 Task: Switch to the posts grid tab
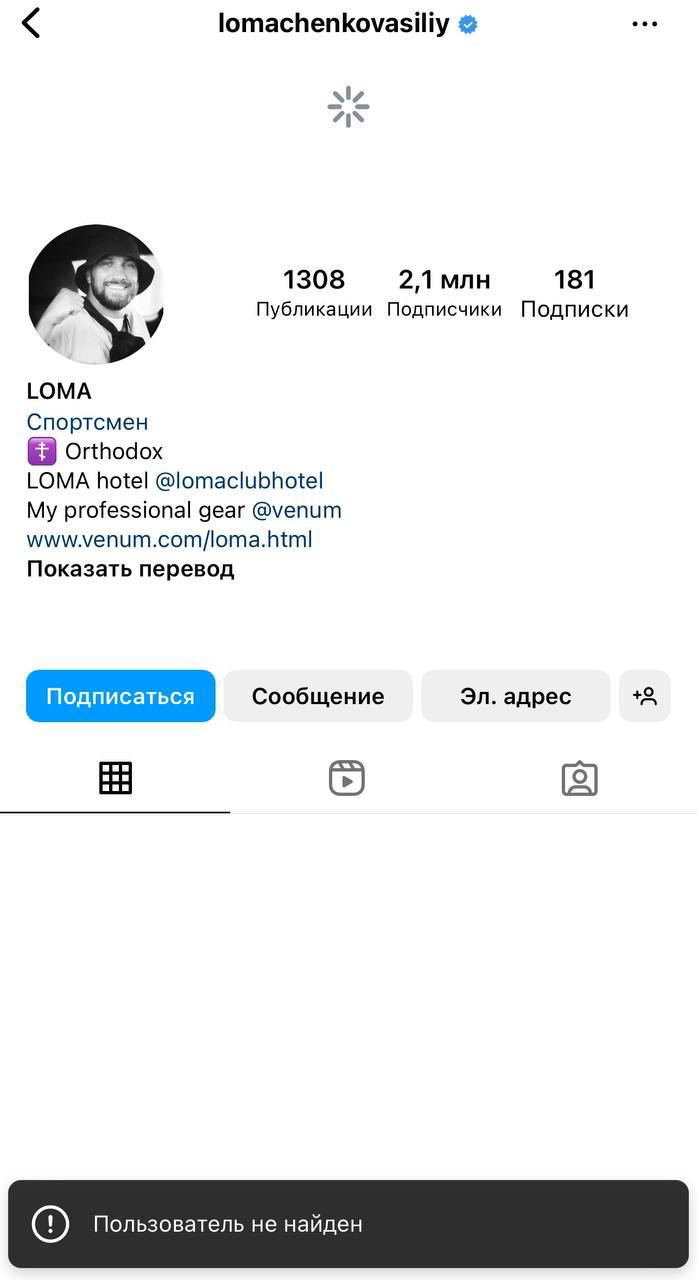click(115, 778)
